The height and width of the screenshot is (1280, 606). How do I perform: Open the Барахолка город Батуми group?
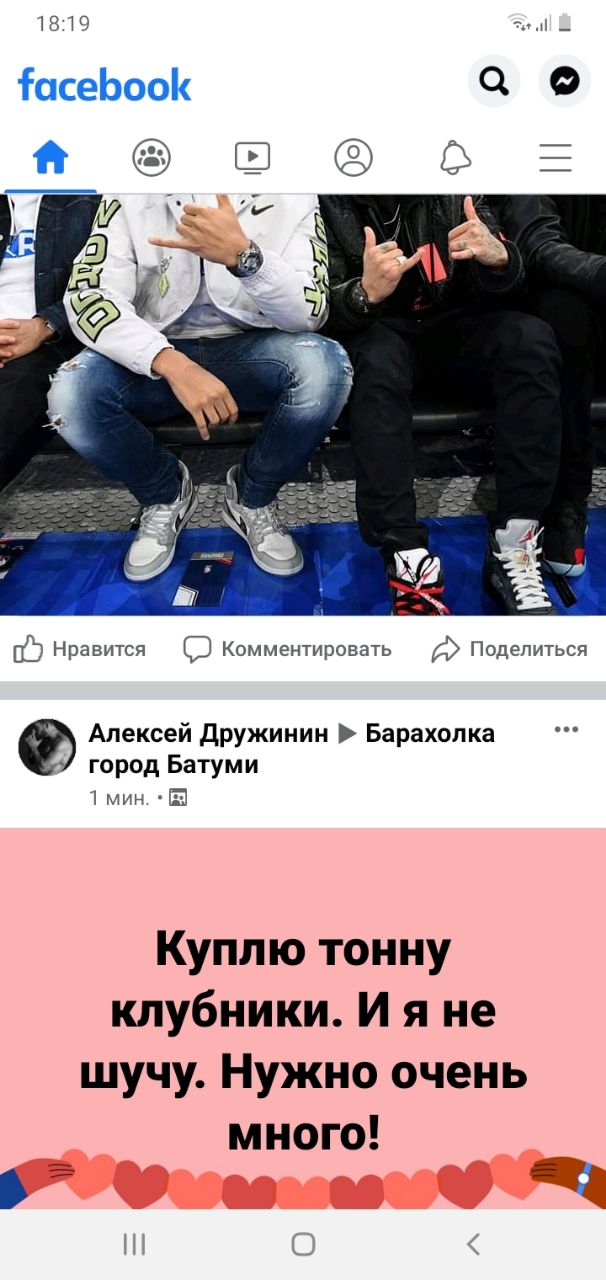430,734
